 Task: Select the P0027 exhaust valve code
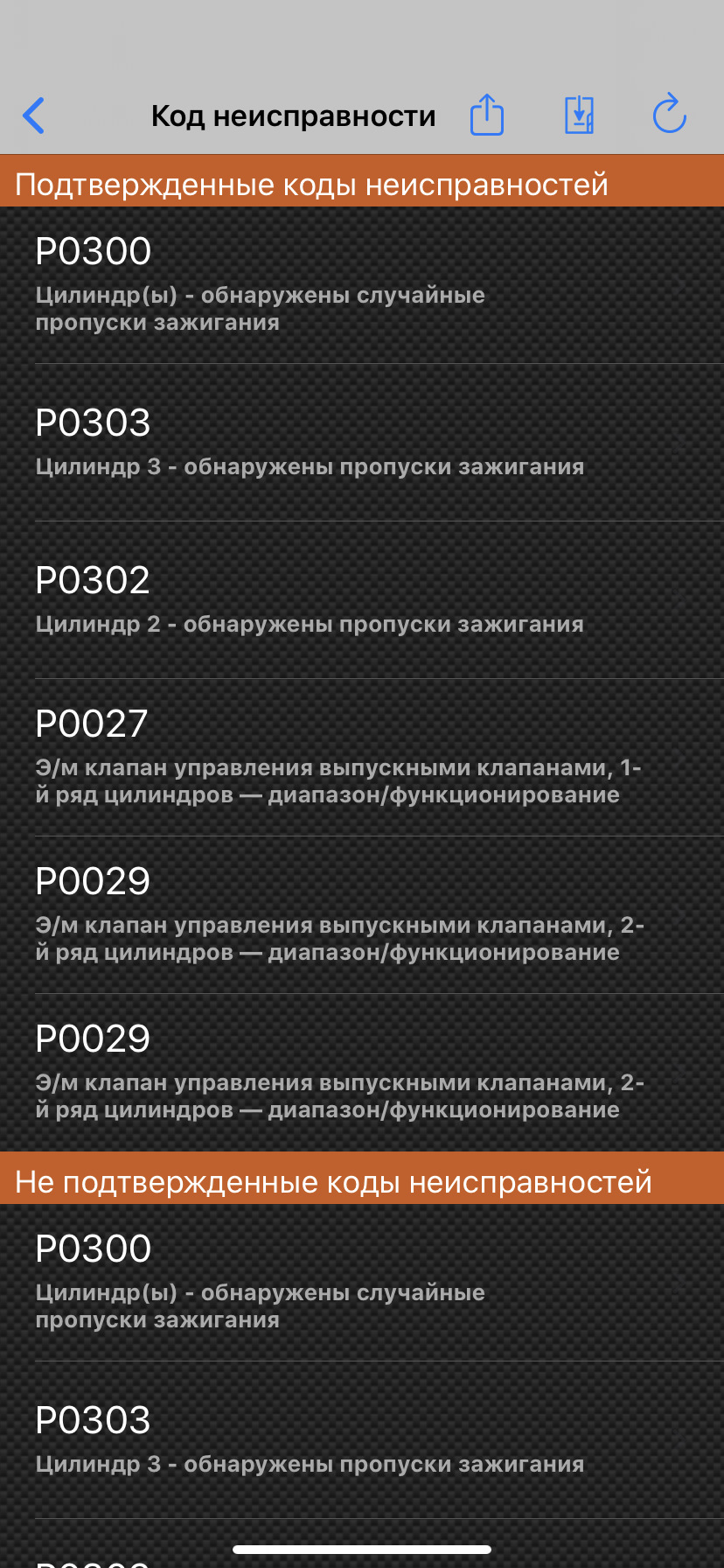pyautogui.click(x=362, y=758)
